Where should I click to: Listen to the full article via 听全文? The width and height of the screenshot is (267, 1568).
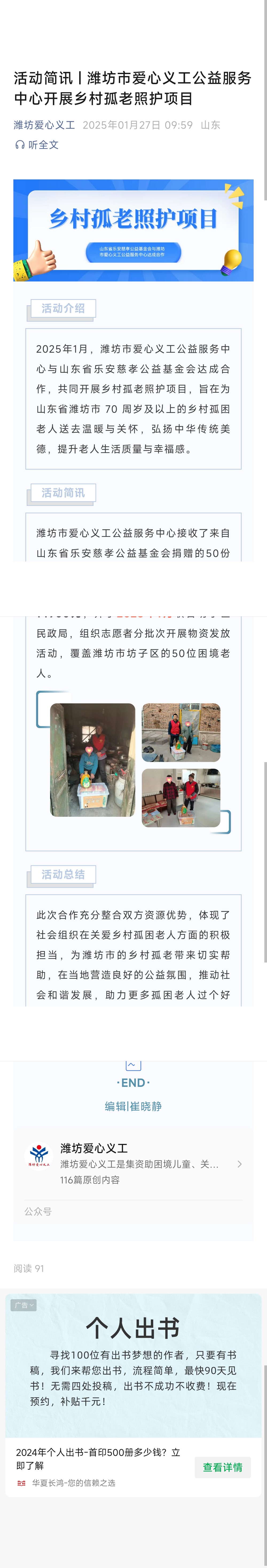(37, 145)
